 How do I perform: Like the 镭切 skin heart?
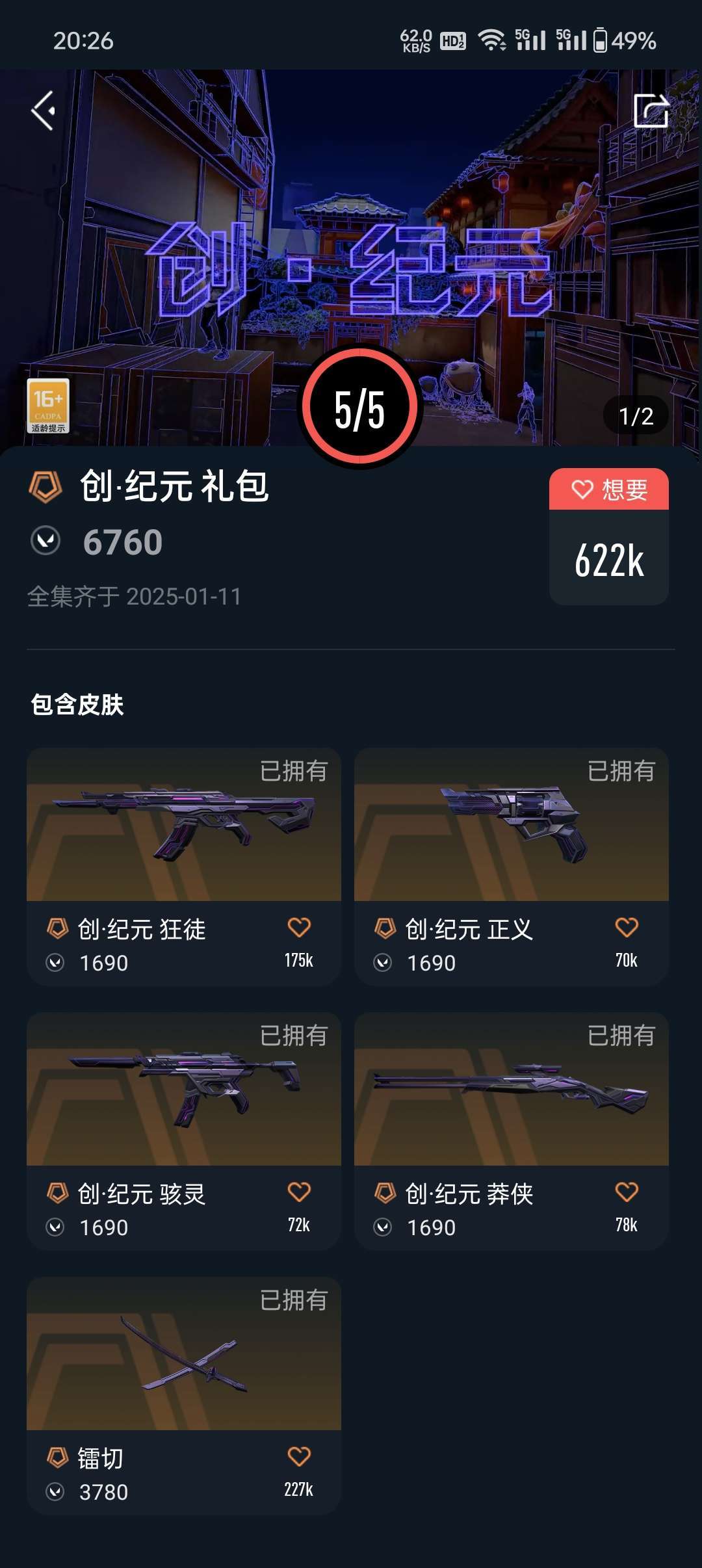point(299,1456)
